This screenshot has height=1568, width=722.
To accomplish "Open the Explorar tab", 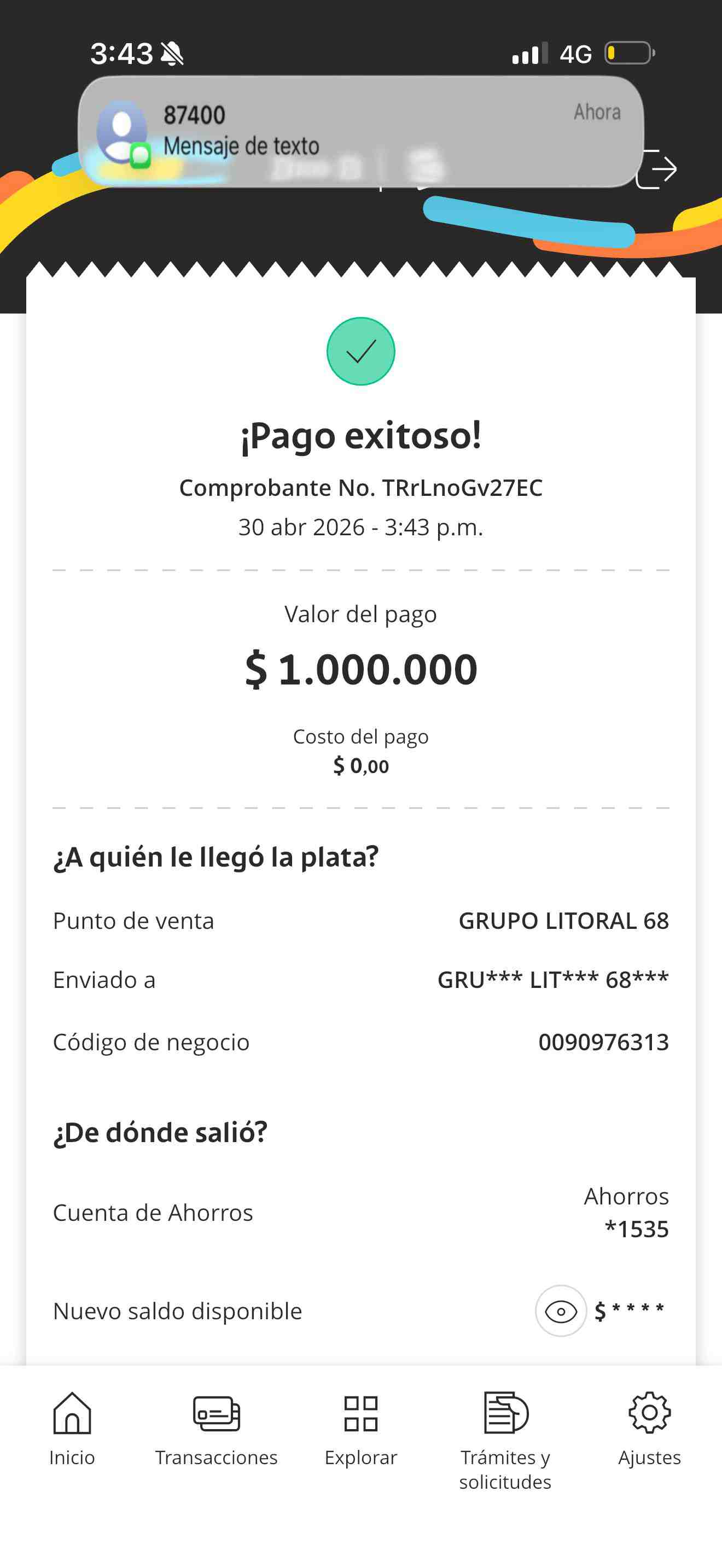I will pyautogui.click(x=360, y=1429).
